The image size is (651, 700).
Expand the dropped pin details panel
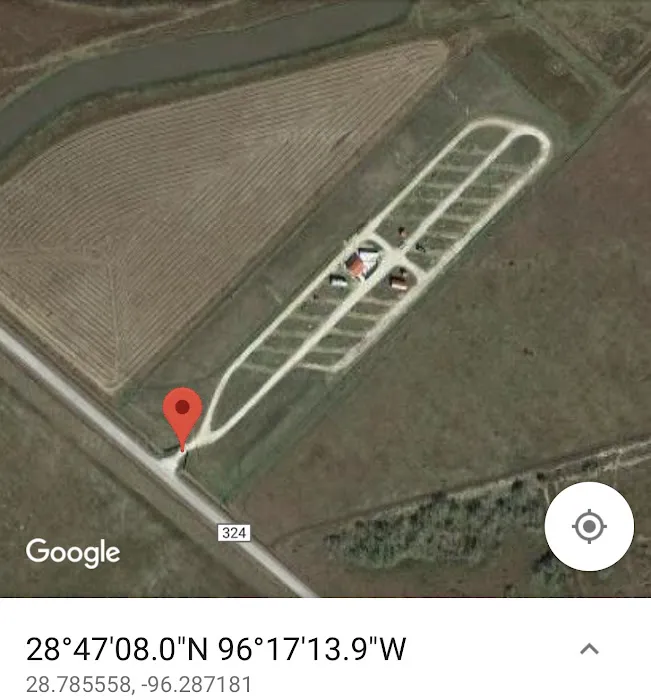click(589, 649)
